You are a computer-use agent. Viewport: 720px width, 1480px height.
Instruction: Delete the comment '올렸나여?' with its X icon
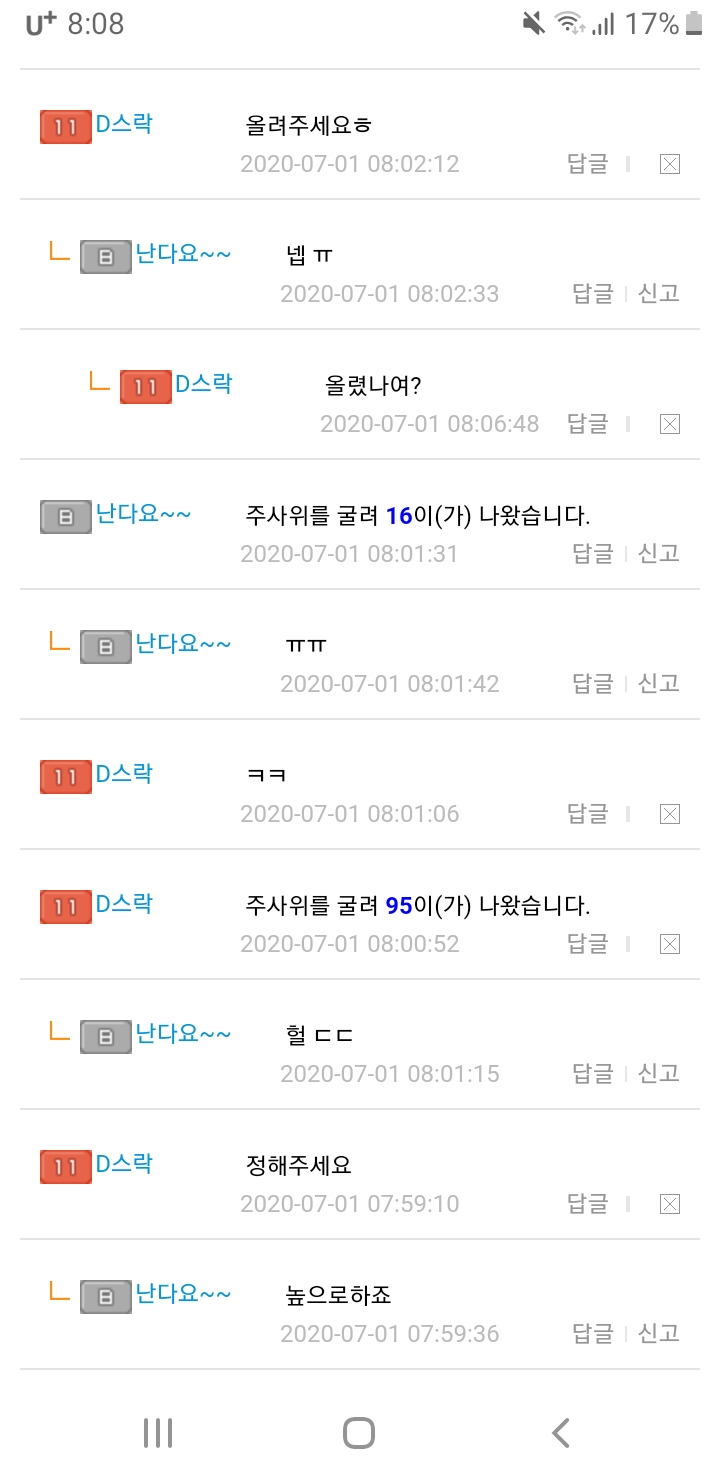click(x=670, y=424)
